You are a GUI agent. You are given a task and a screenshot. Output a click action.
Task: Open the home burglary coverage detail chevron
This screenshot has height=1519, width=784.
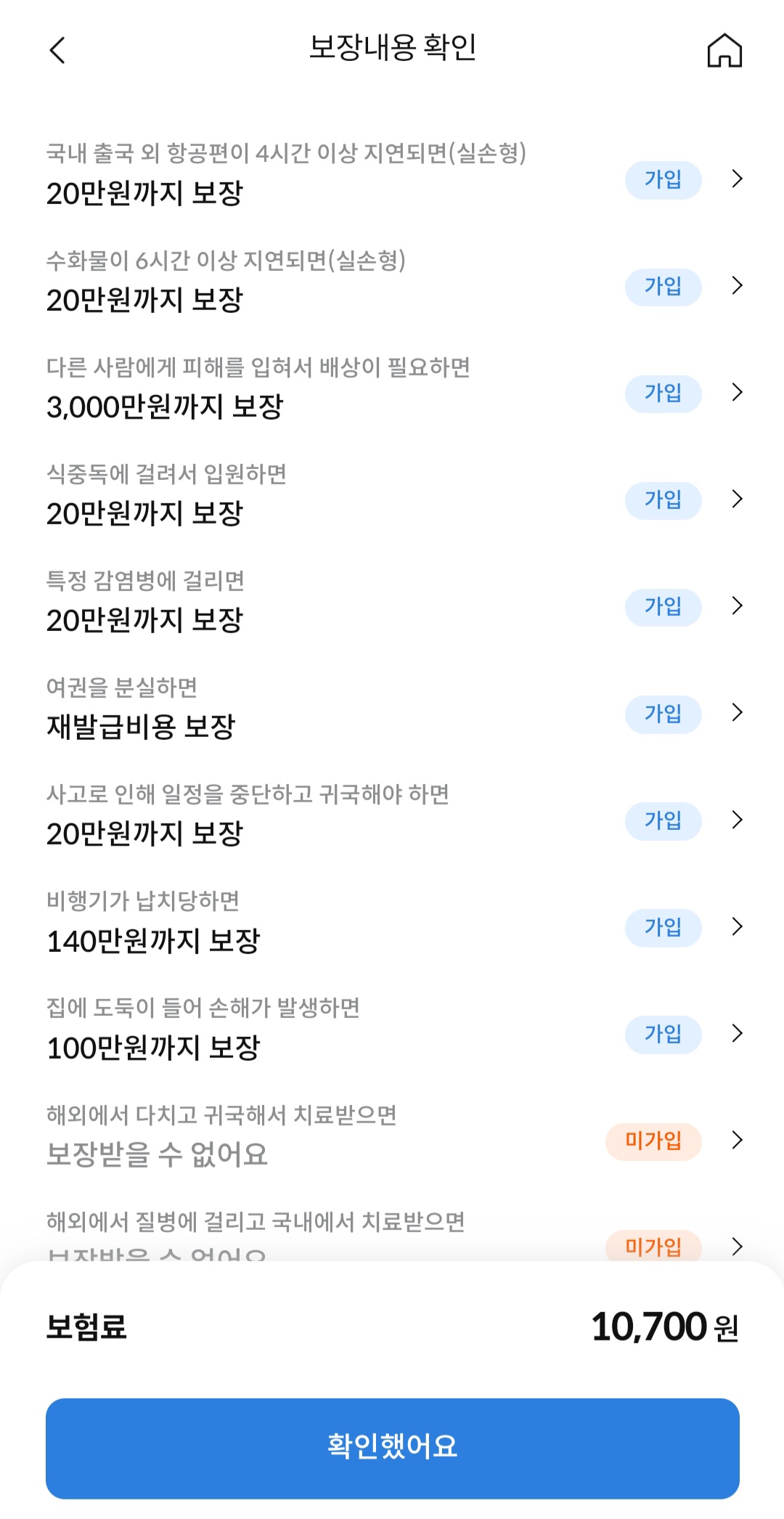[738, 1034]
